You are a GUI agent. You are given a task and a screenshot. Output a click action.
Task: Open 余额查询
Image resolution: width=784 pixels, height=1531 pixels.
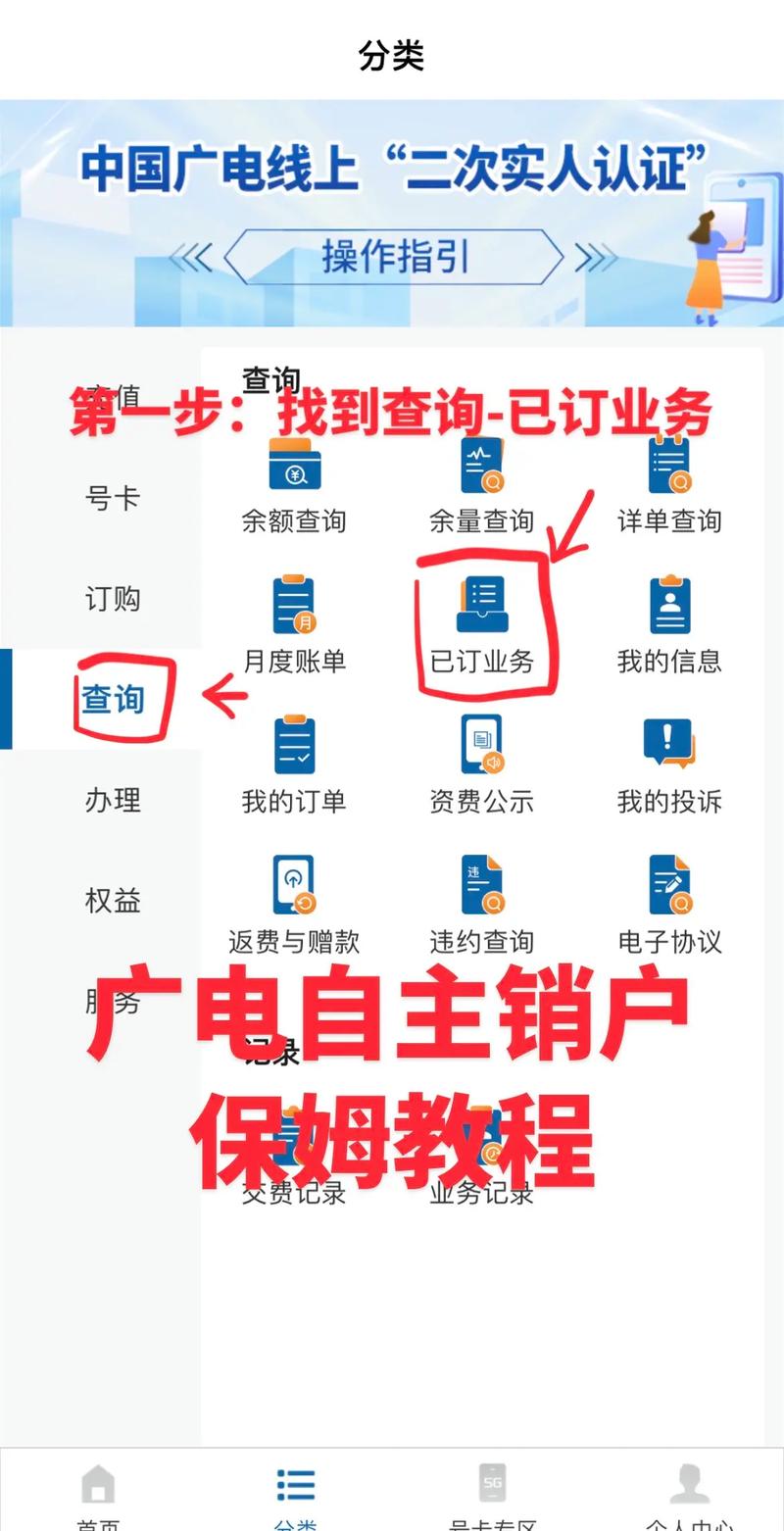click(x=294, y=484)
